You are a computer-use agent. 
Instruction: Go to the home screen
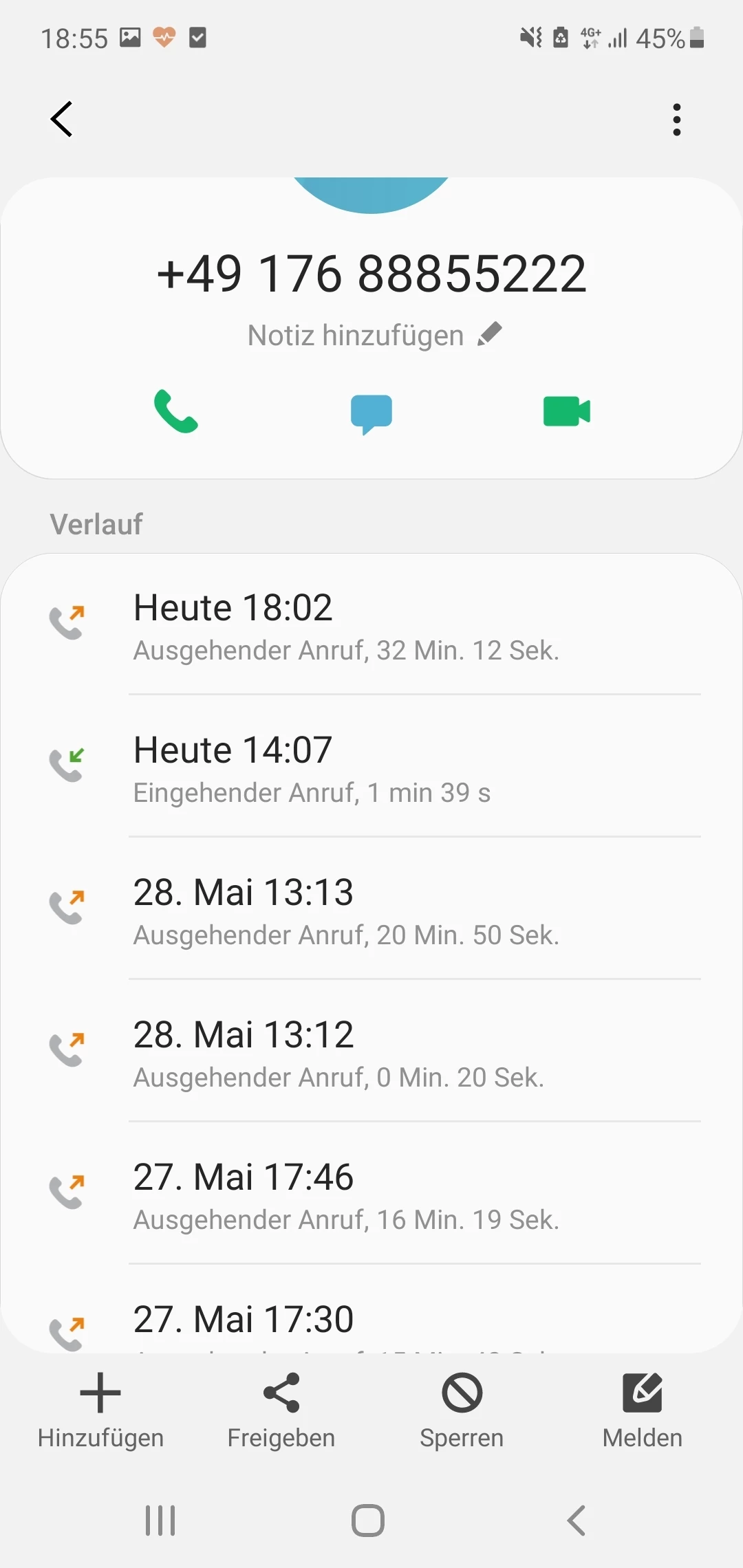click(x=368, y=1521)
